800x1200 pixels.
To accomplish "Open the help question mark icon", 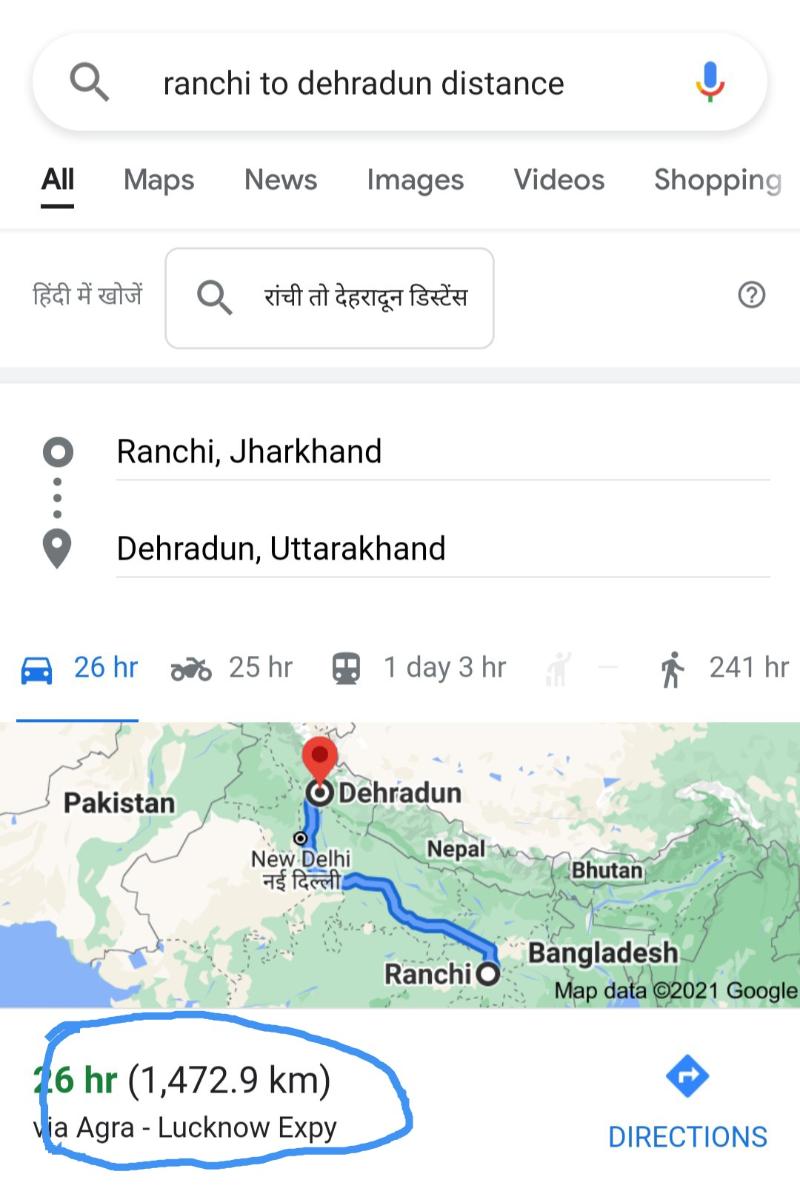I will tap(751, 295).
